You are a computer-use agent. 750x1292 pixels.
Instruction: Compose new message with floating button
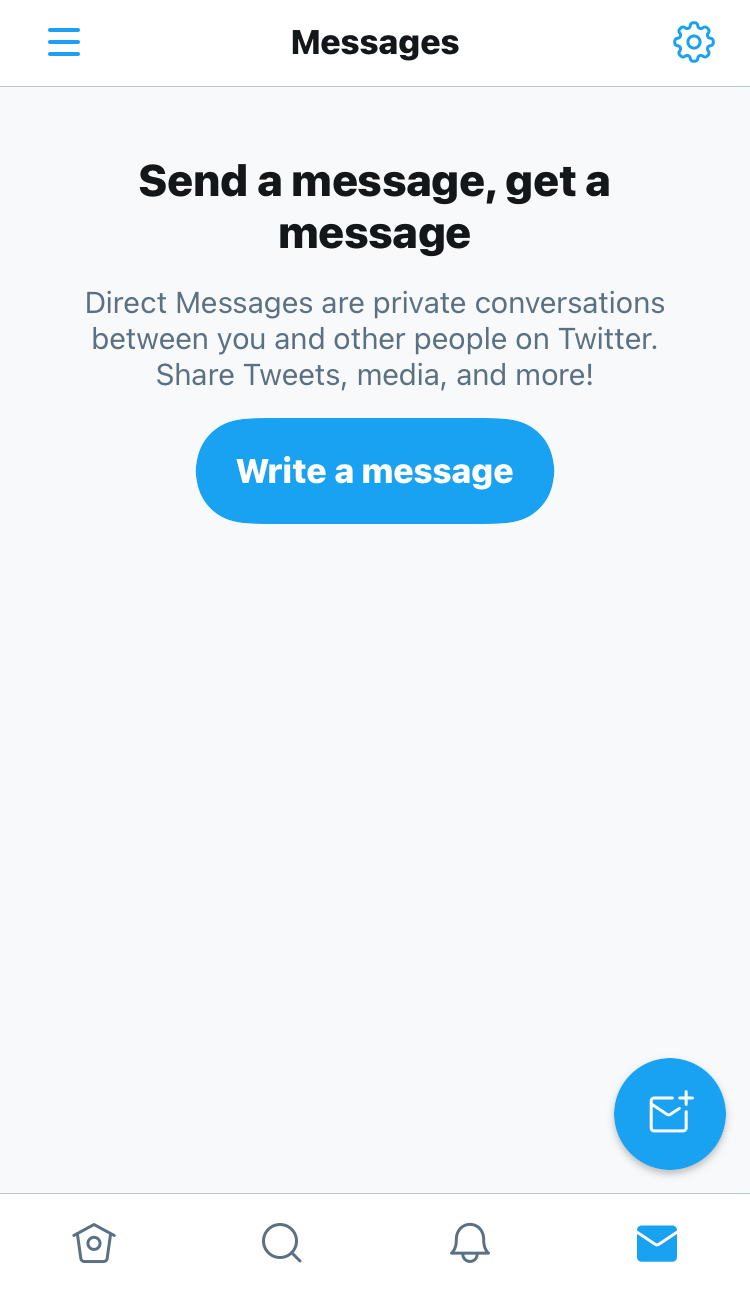point(670,1113)
